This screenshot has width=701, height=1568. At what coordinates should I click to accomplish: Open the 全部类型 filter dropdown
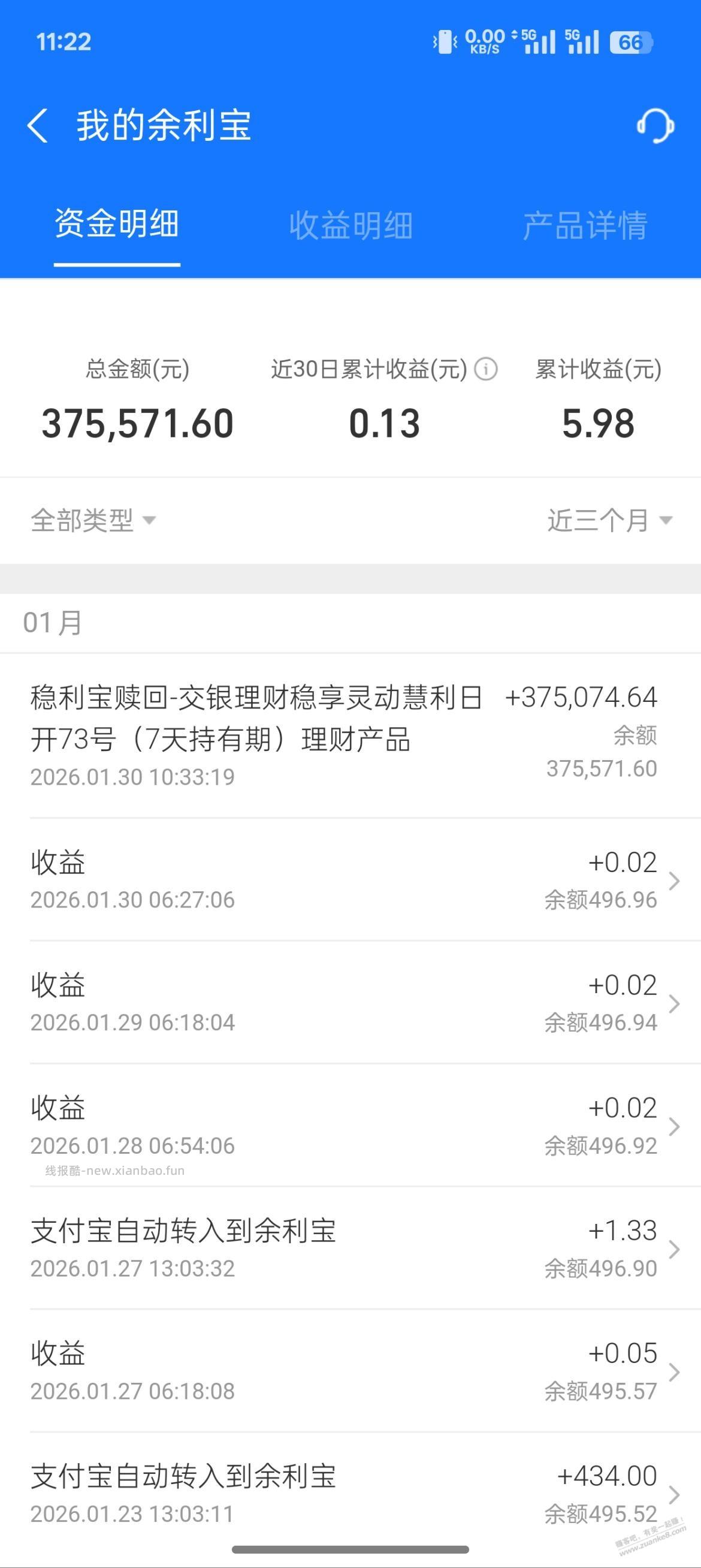coord(92,520)
